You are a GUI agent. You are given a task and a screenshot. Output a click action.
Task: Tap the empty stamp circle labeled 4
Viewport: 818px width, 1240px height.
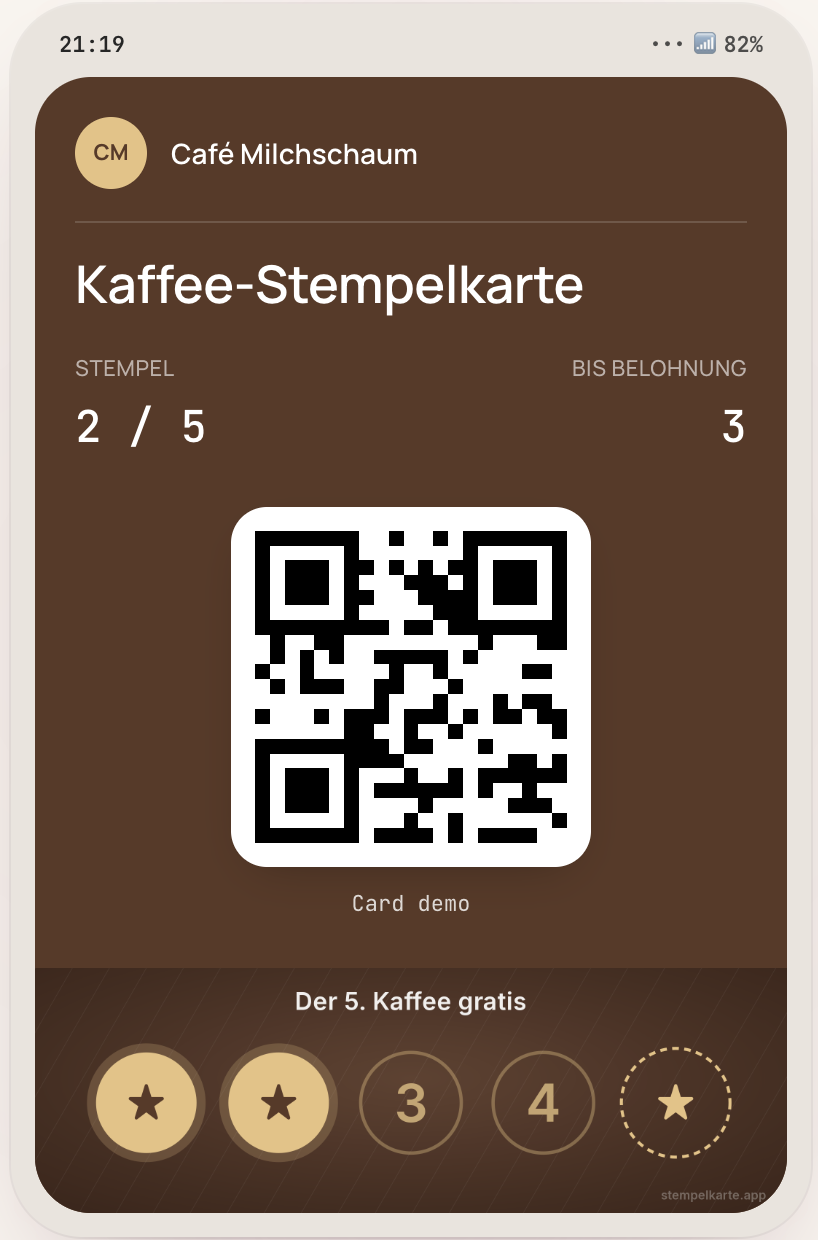click(x=543, y=1102)
